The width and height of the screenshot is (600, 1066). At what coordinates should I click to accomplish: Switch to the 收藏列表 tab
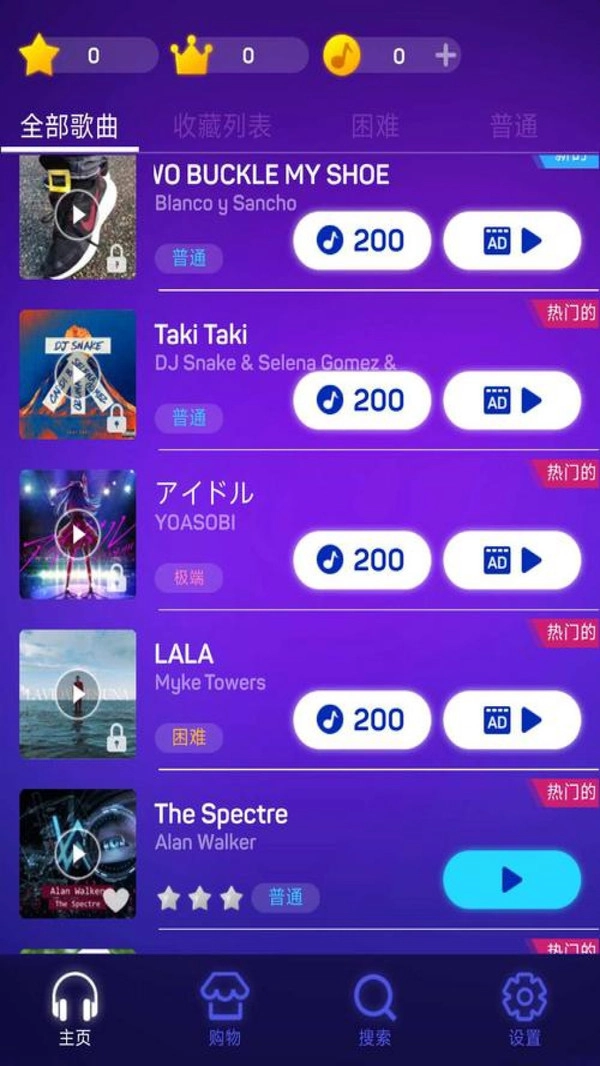tap(222, 126)
